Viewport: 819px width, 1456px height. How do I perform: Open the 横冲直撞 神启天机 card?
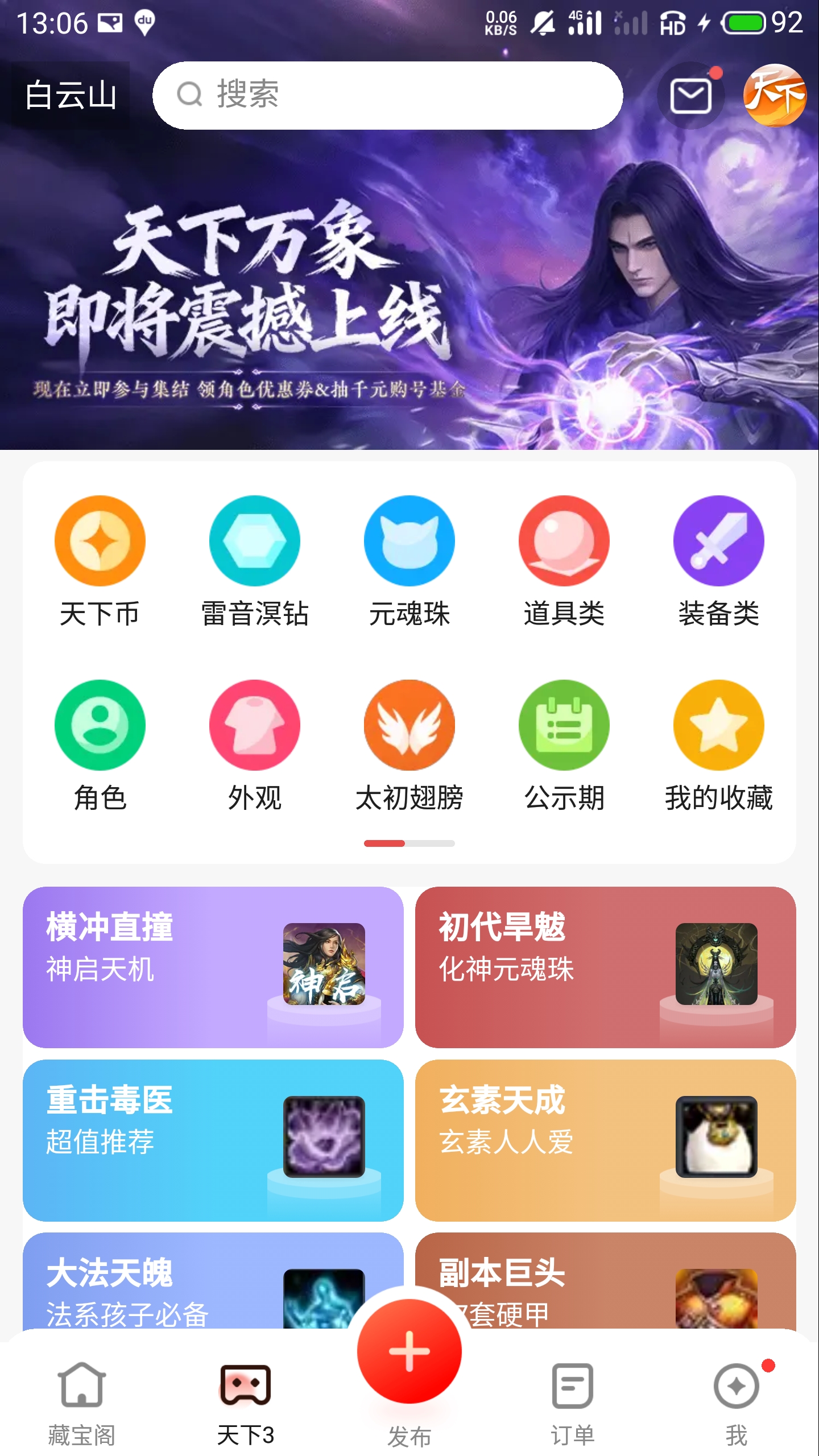(213, 967)
